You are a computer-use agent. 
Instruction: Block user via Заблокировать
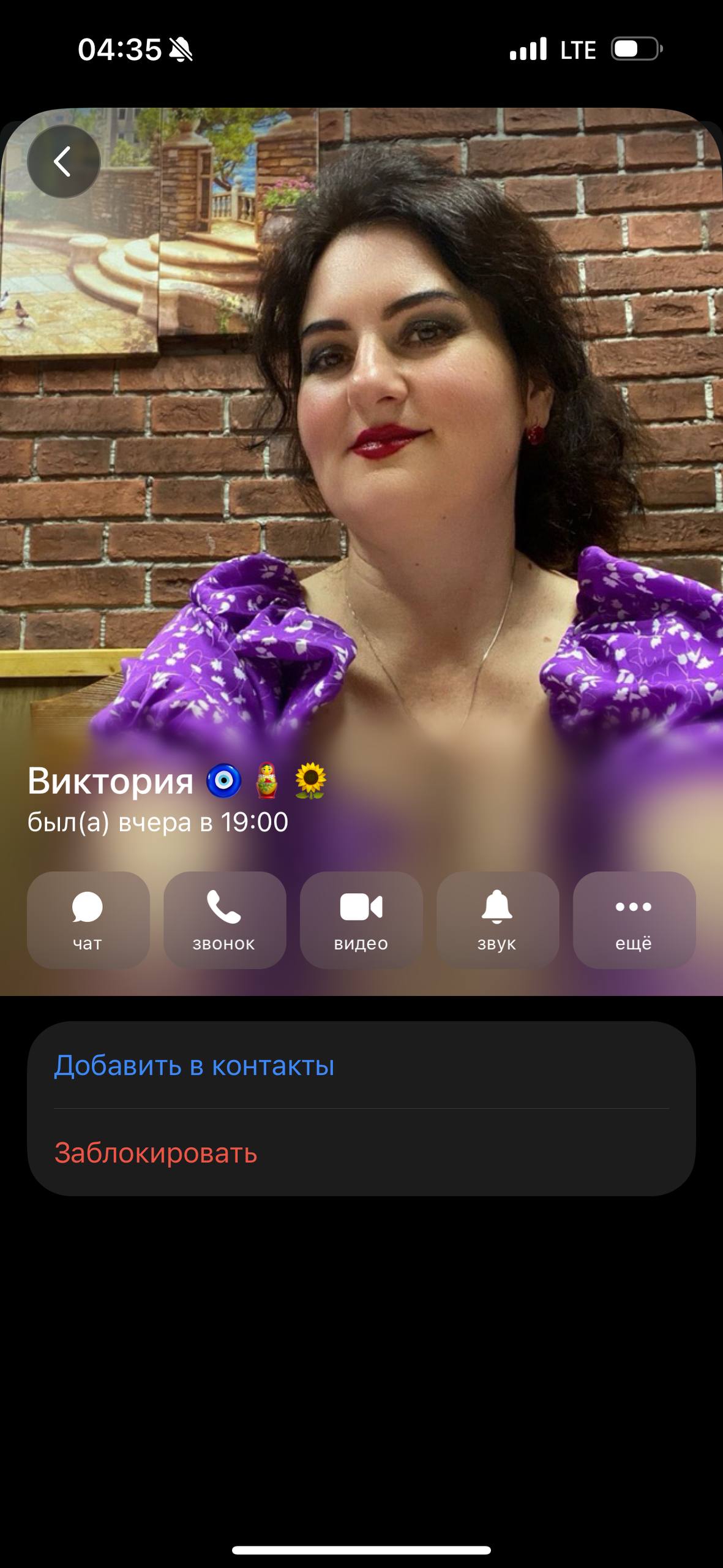click(x=156, y=1153)
